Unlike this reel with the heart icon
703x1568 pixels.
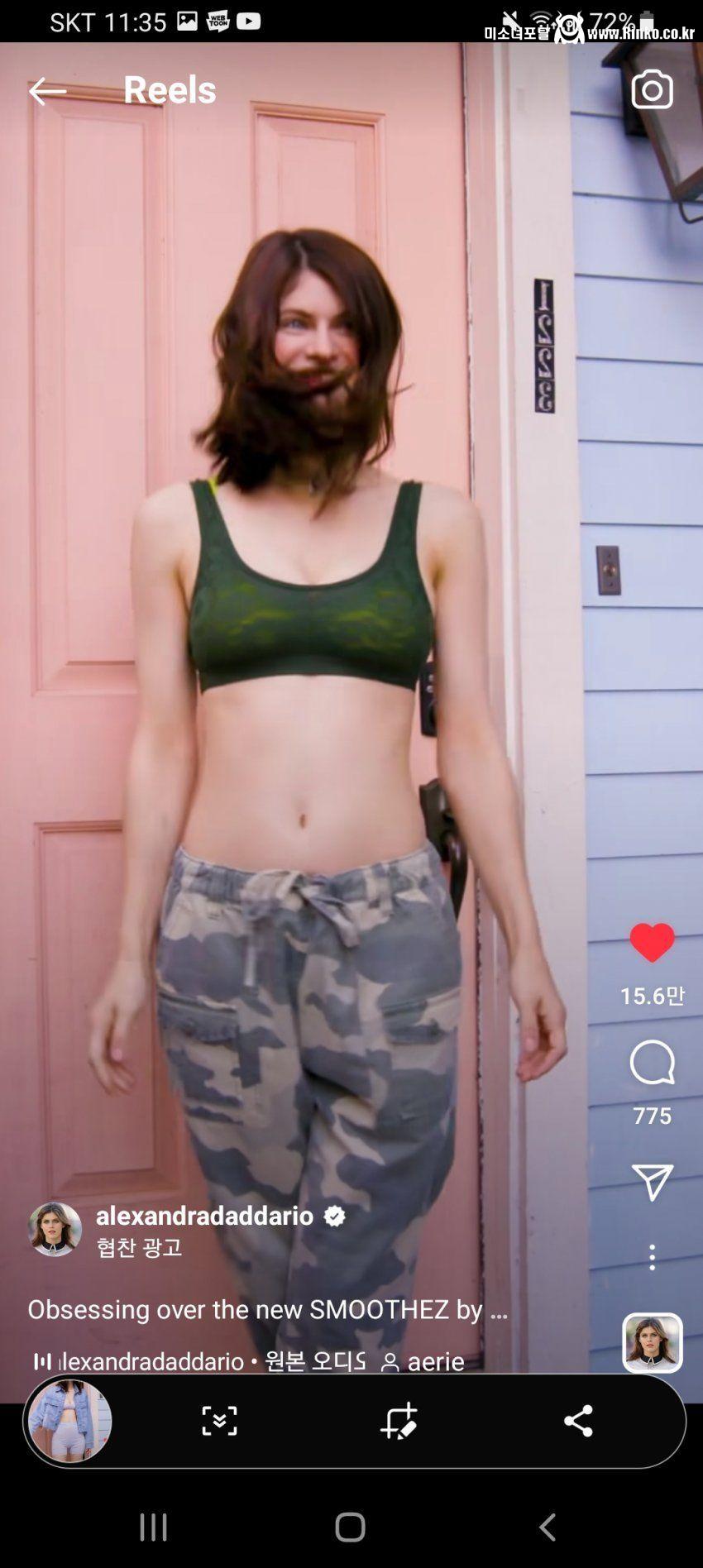[x=652, y=942]
